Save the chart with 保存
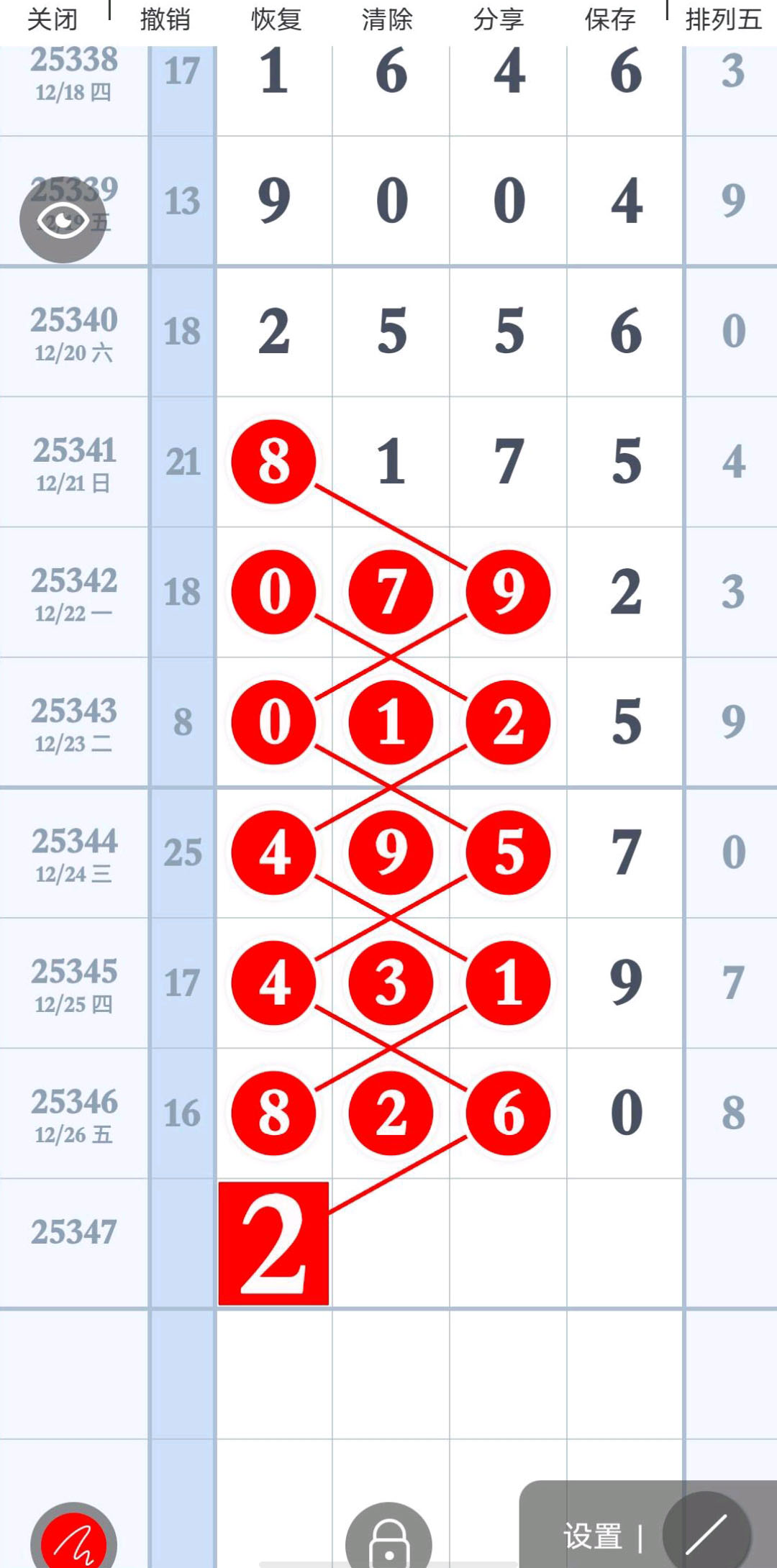The image size is (777, 1568). click(610, 19)
